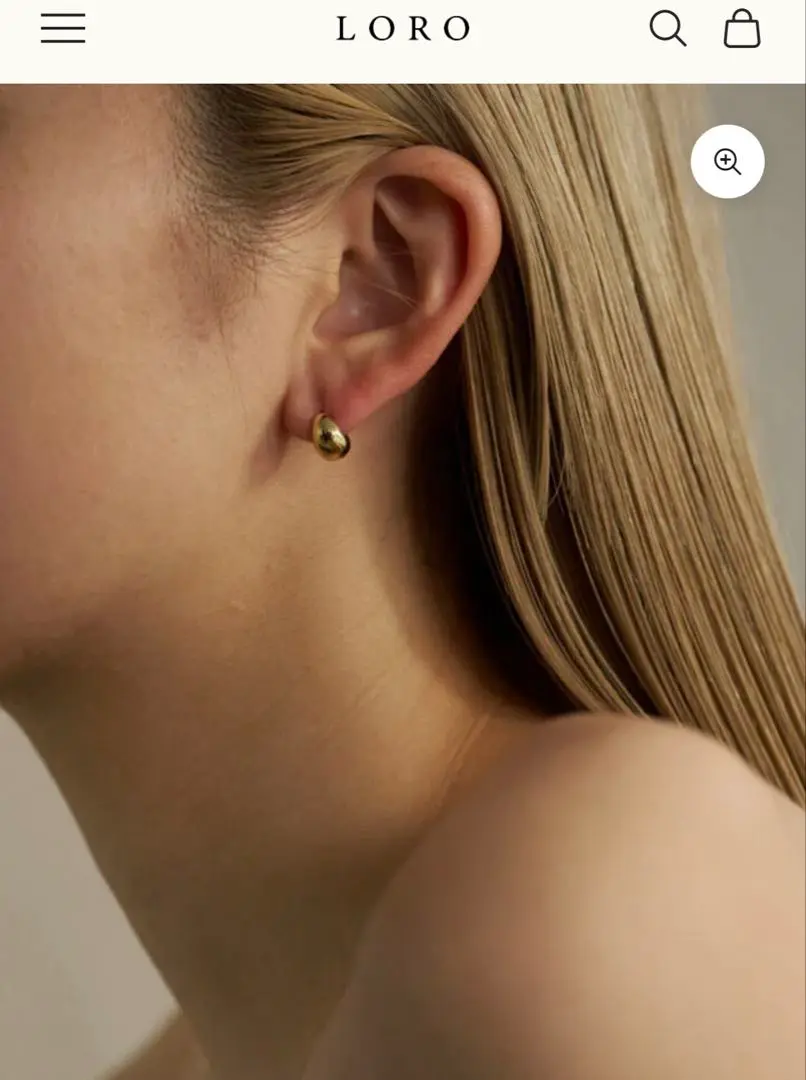Open the search icon
806x1080 pixels.
point(667,28)
